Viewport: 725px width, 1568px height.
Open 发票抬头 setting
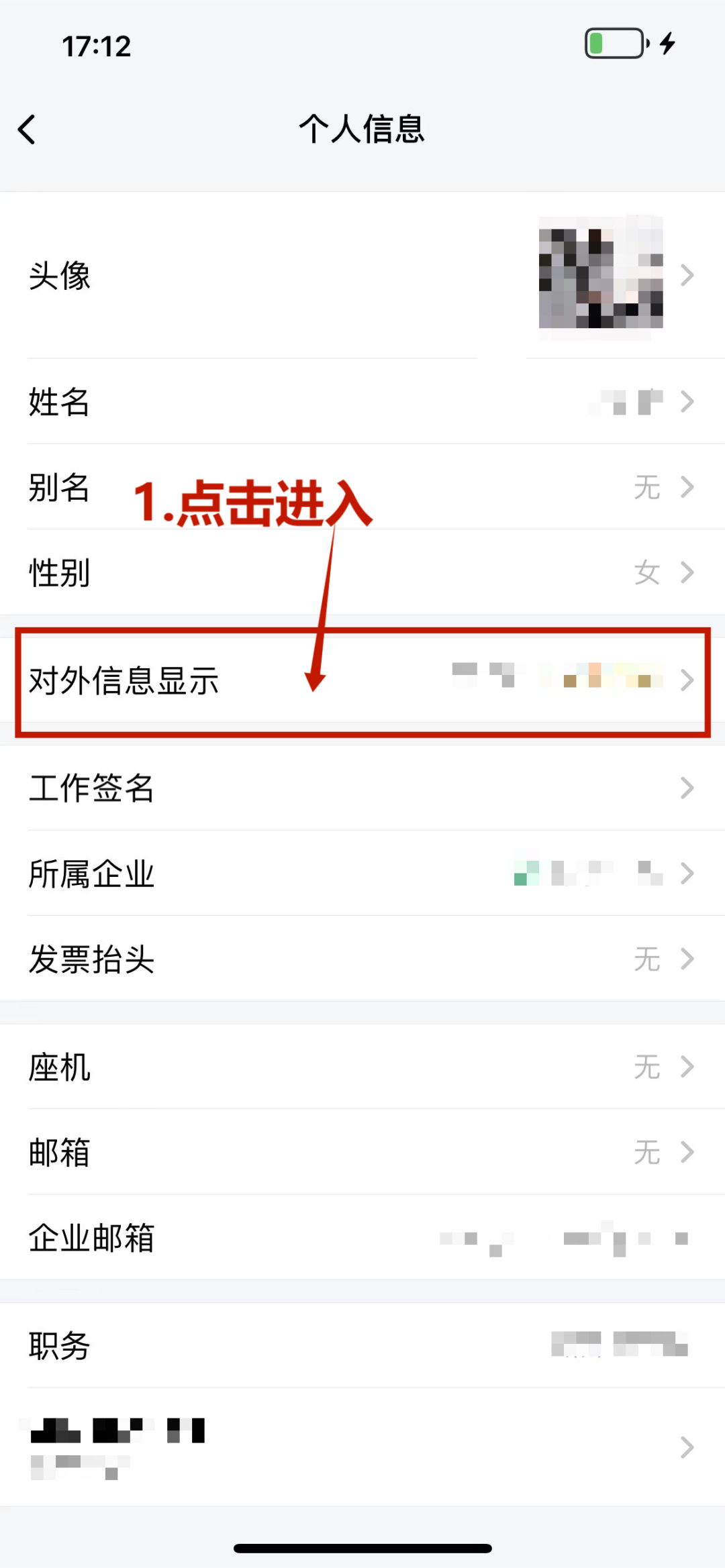(x=362, y=959)
